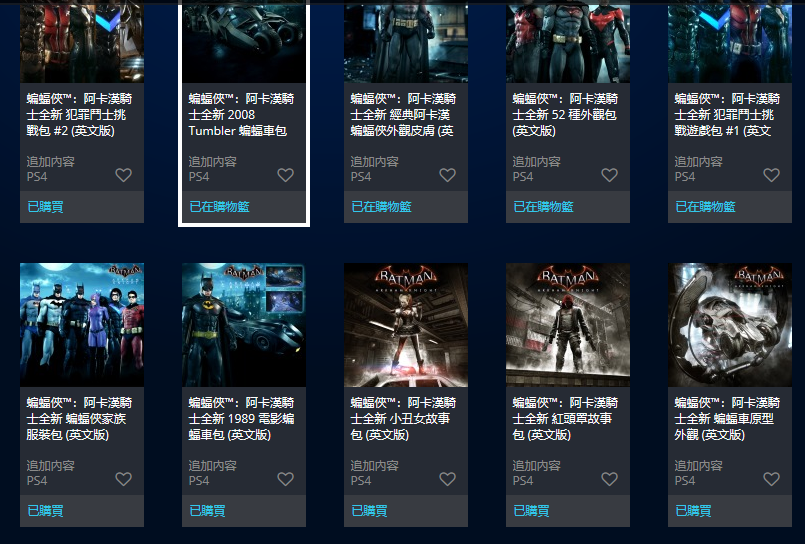Open the 蝙蝠俠家族服裝包 product card
Screen dimensions: 805x544
82,325
